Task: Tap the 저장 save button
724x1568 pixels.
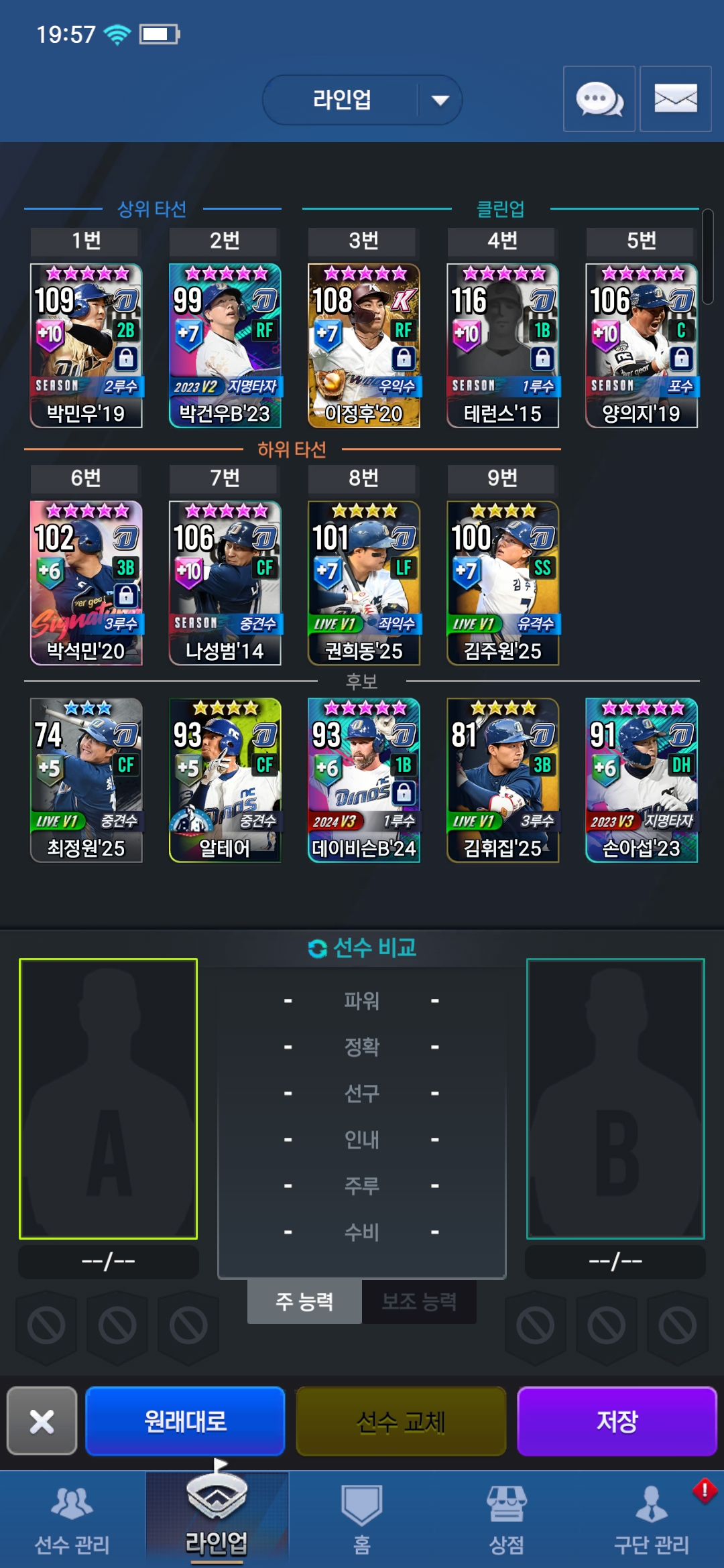Action: click(x=617, y=1421)
